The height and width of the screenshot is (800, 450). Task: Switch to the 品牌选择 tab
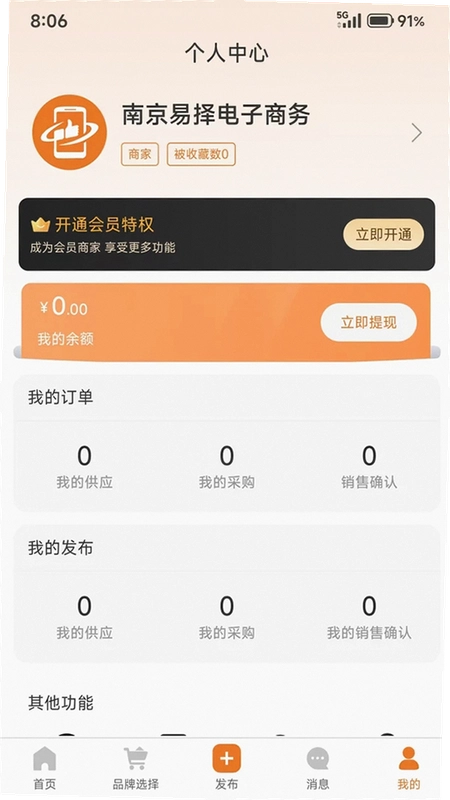[136, 768]
